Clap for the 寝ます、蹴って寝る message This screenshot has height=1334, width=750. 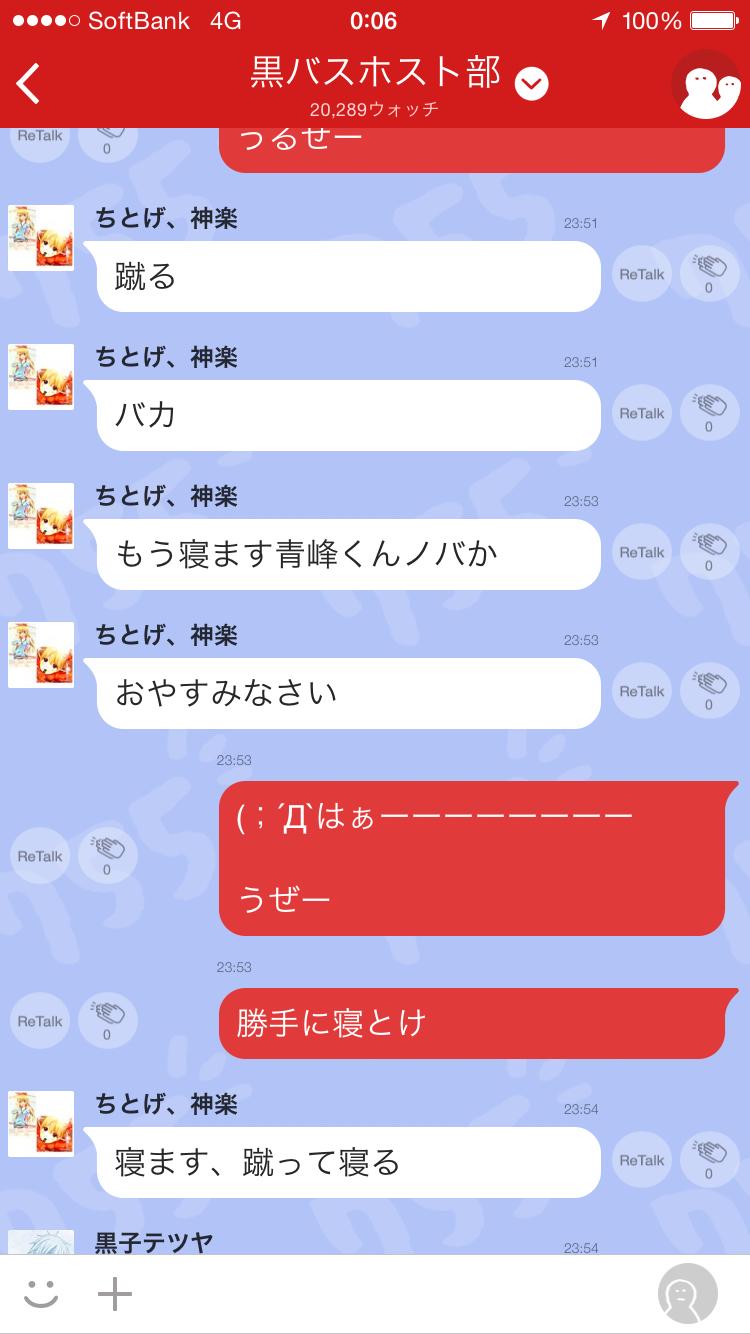[708, 1160]
